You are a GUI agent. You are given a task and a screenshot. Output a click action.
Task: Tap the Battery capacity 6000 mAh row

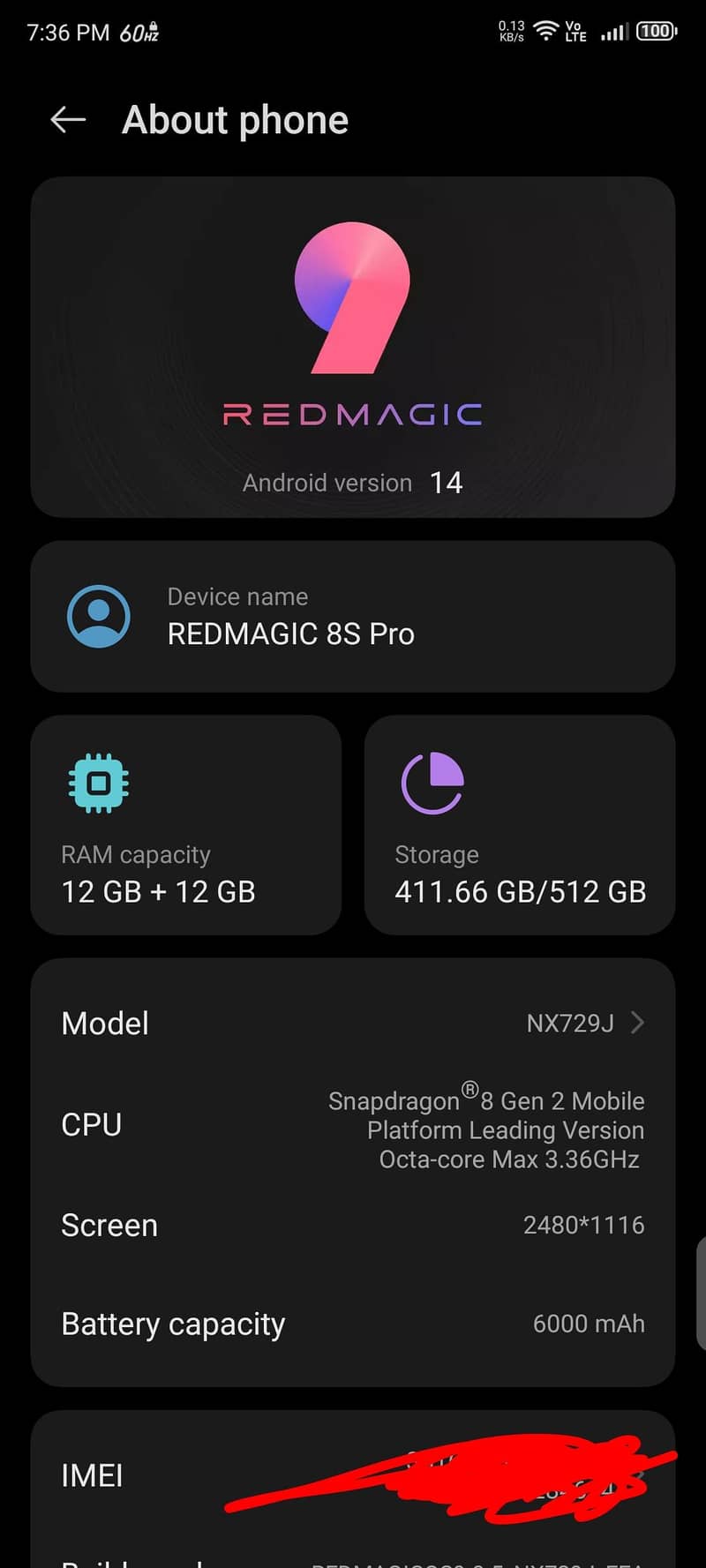(353, 1324)
